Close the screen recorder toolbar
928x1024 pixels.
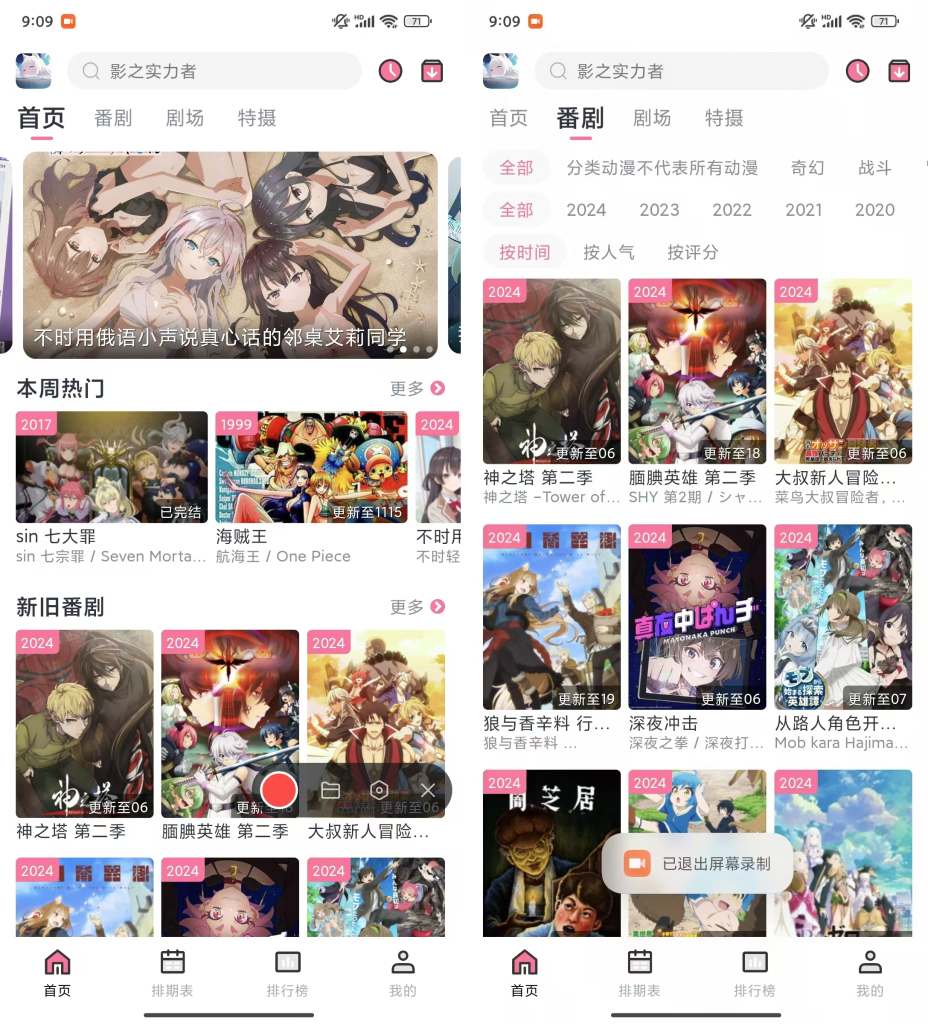pyautogui.click(x=428, y=790)
